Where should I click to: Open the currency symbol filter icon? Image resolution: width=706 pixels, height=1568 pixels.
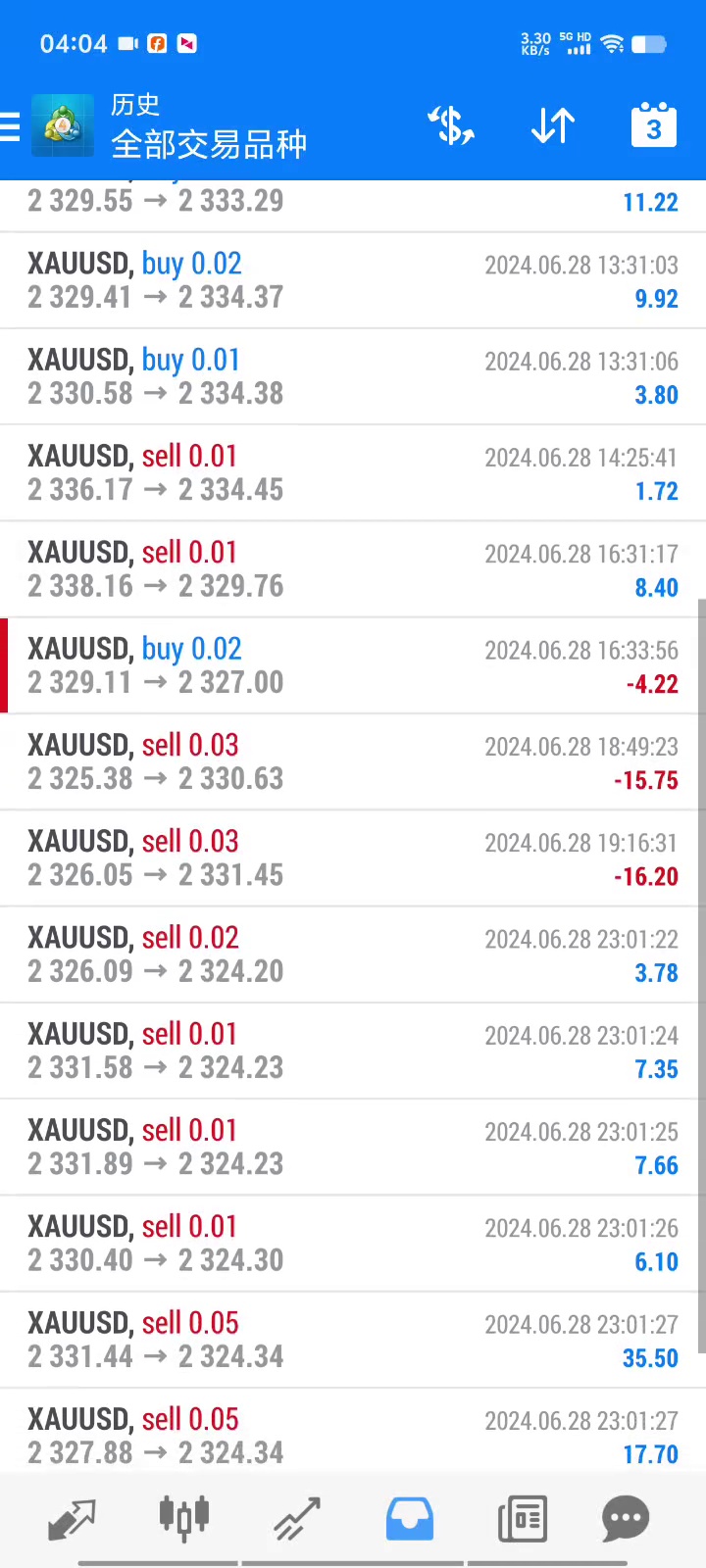(451, 127)
